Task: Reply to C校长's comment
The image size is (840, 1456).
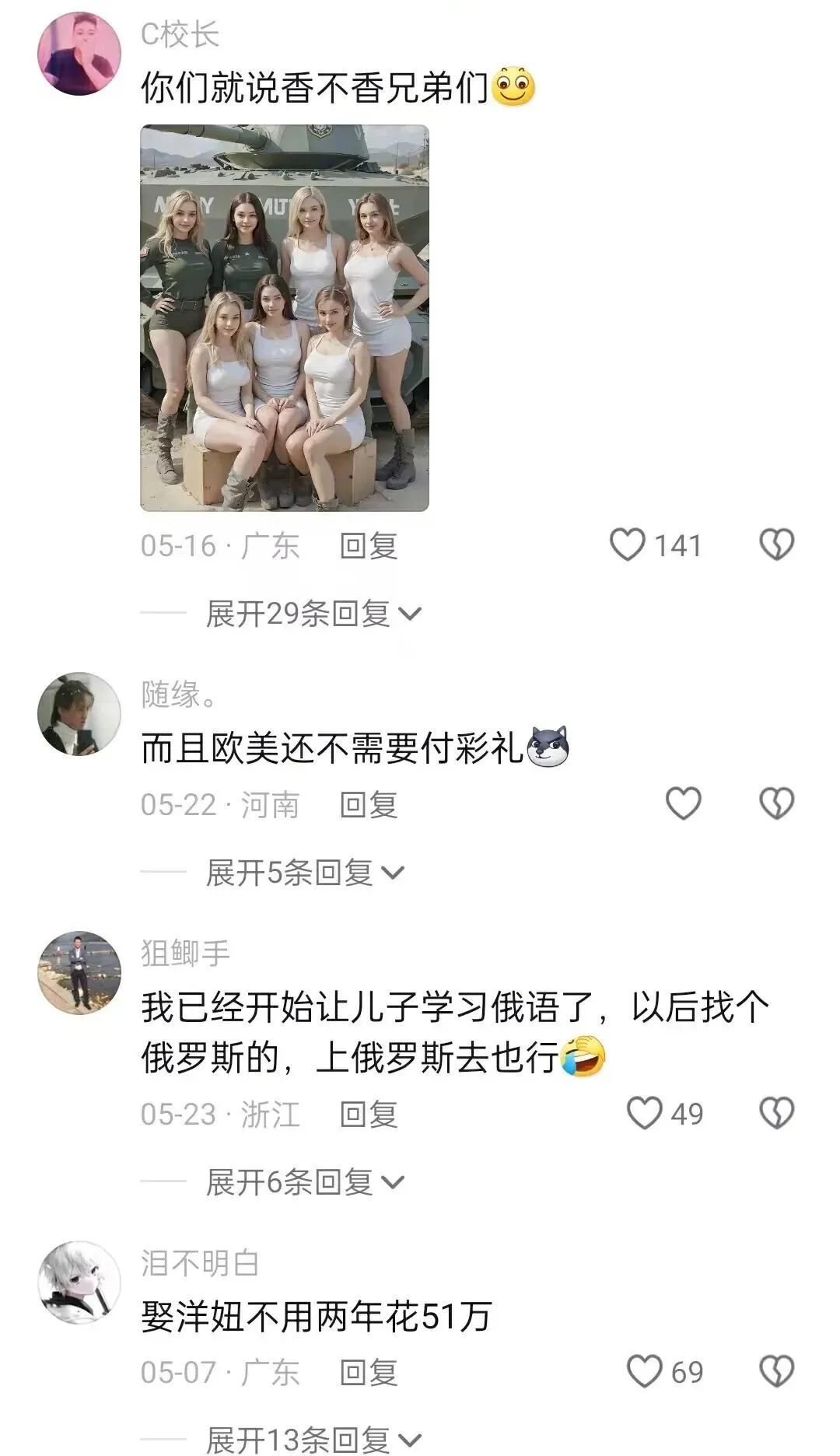Action: [x=369, y=545]
